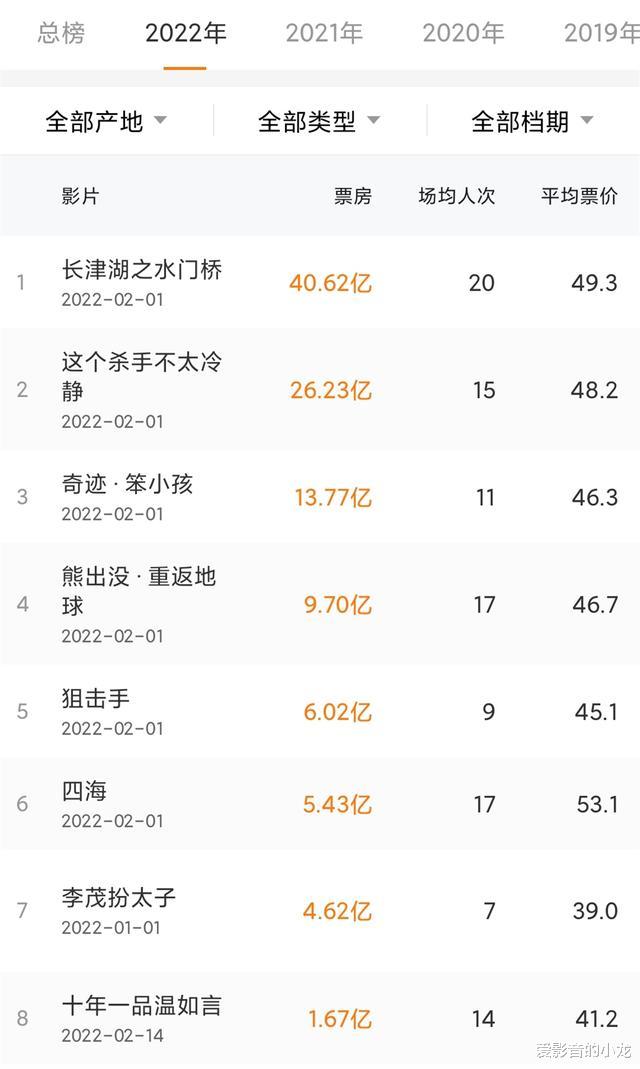Switch to the 2021年 tab

click(324, 33)
